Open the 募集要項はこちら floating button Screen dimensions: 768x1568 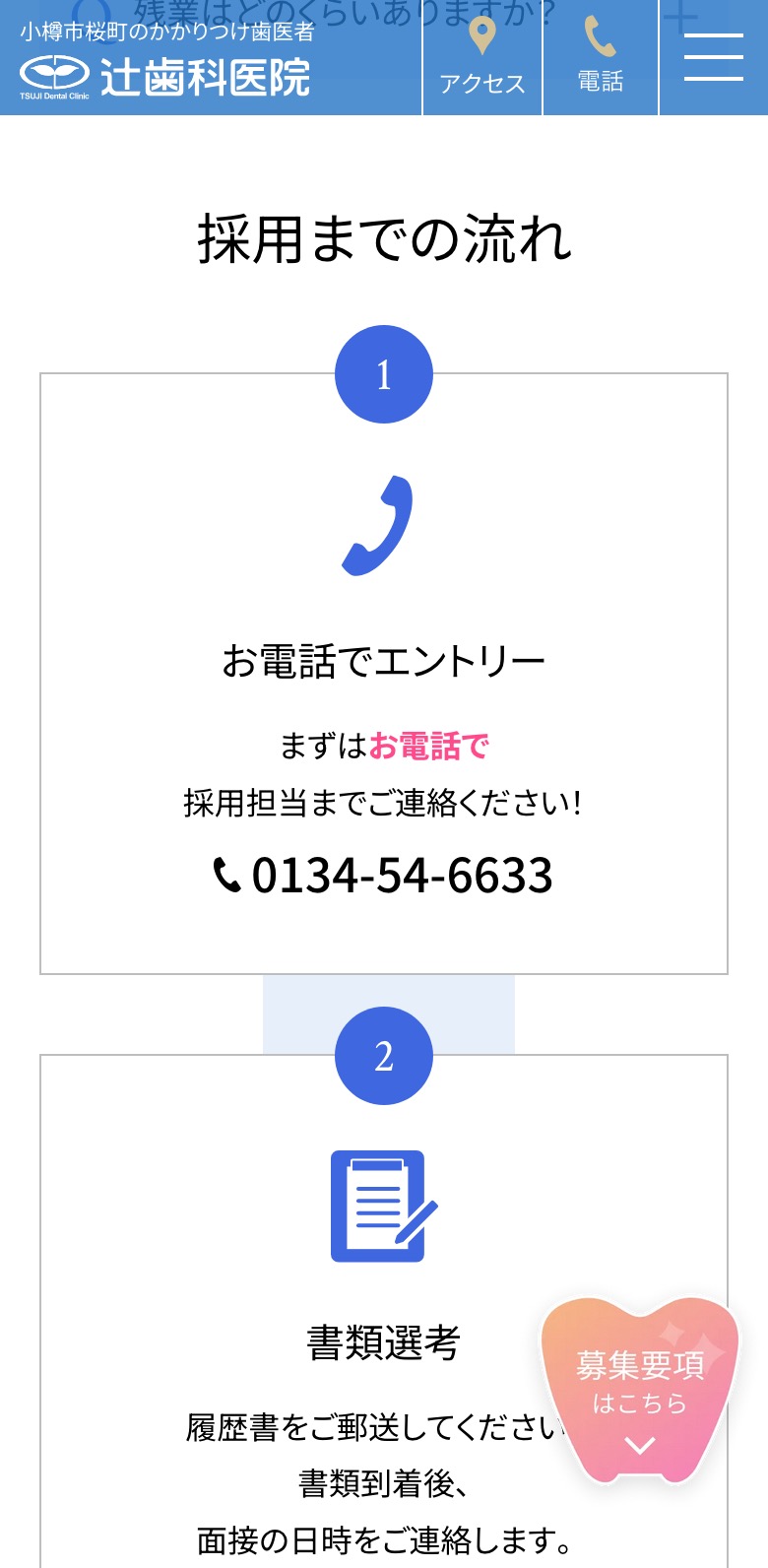pos(640,1391)
